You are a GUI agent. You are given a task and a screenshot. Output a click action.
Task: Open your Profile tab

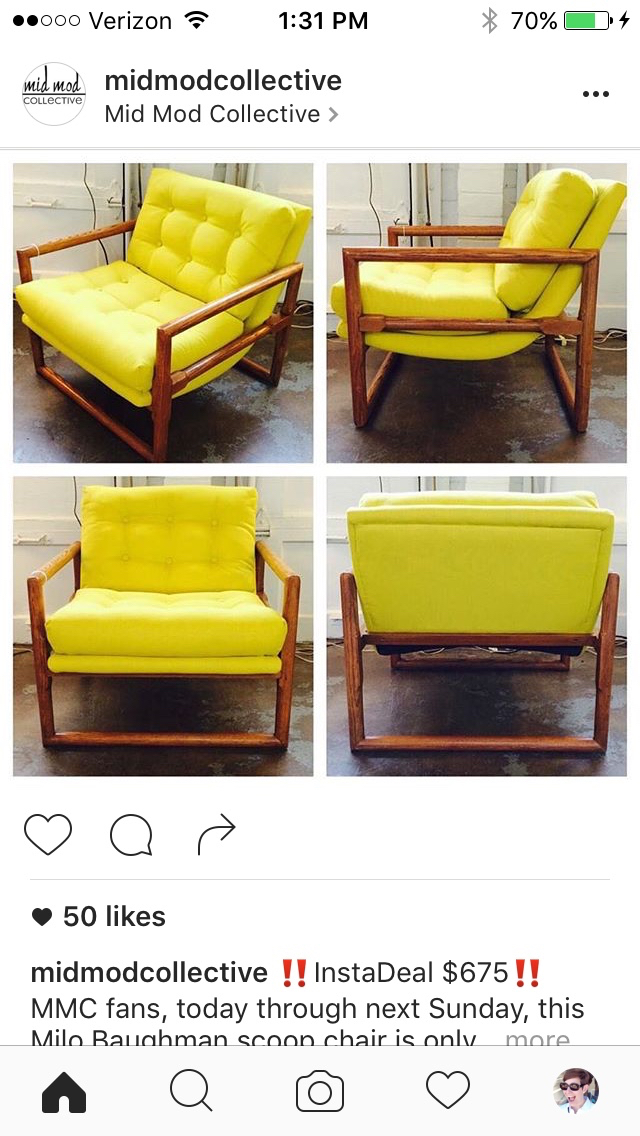pyautogui.click(x=576, y=1091)
